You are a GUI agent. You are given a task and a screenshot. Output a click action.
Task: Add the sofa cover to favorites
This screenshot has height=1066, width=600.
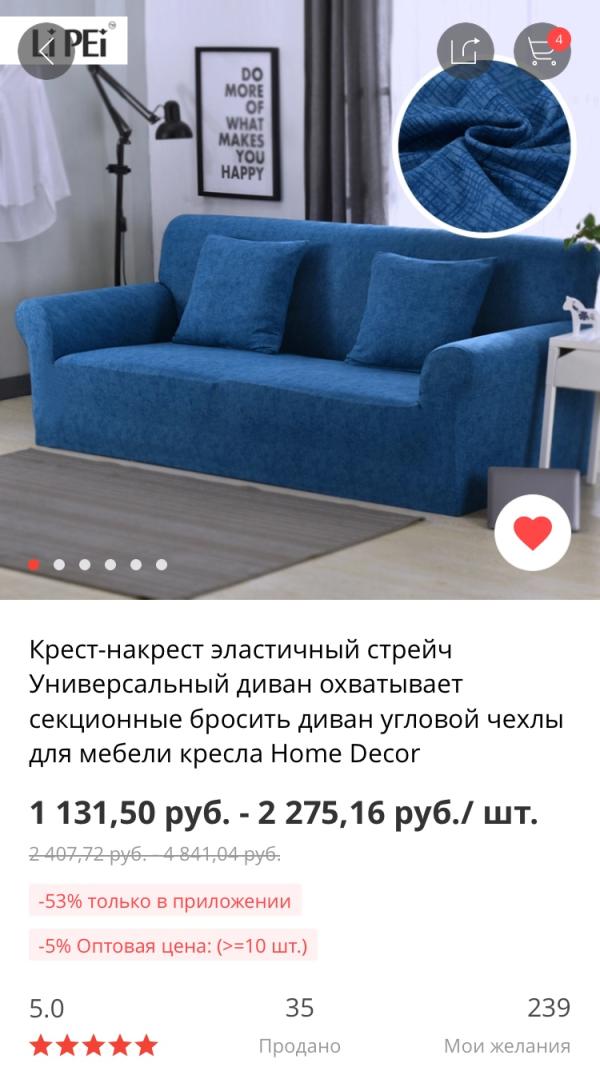click(532, 533)
